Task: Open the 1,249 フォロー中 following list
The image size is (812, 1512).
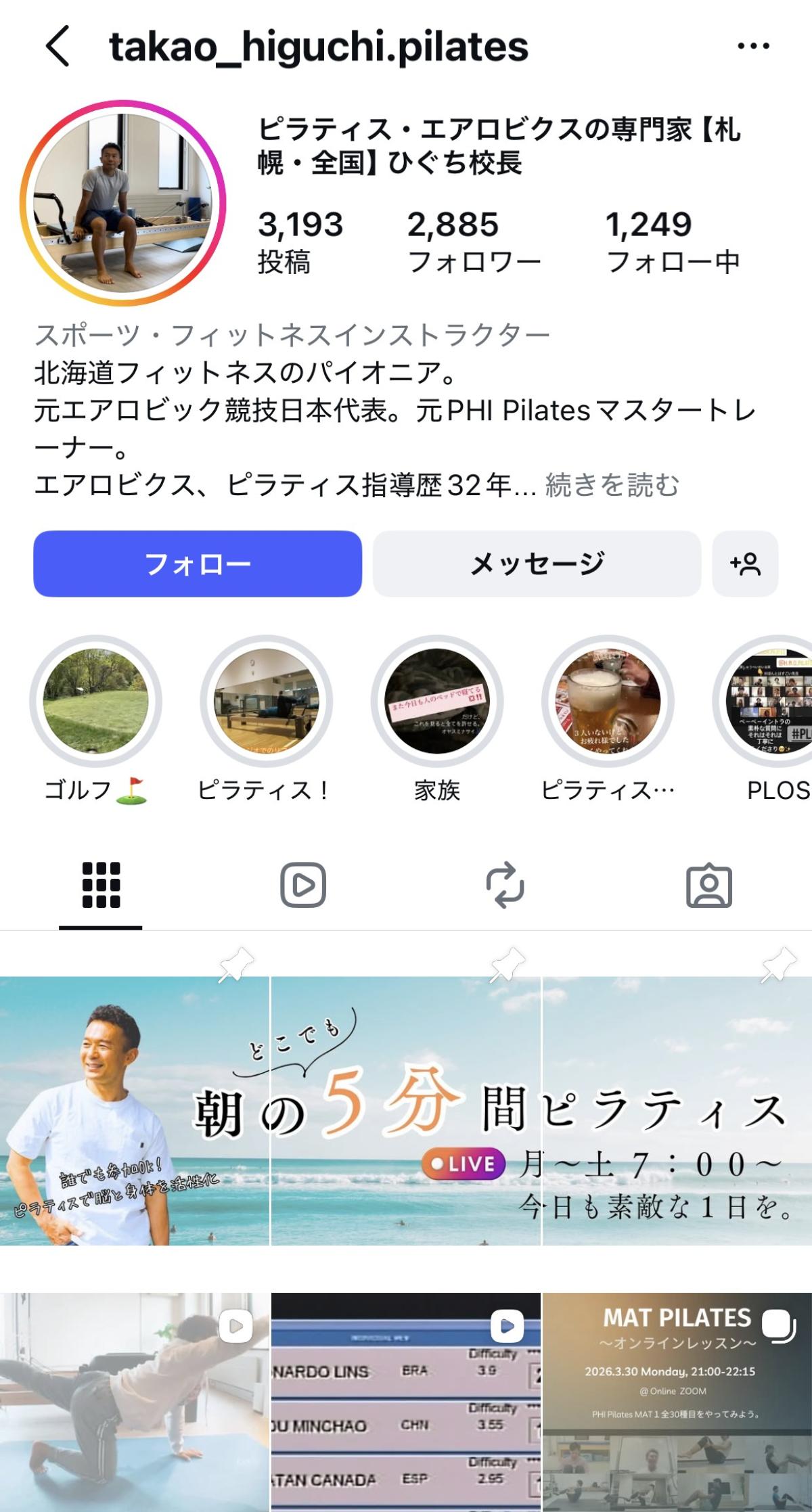Action: [x=672, y=242]
